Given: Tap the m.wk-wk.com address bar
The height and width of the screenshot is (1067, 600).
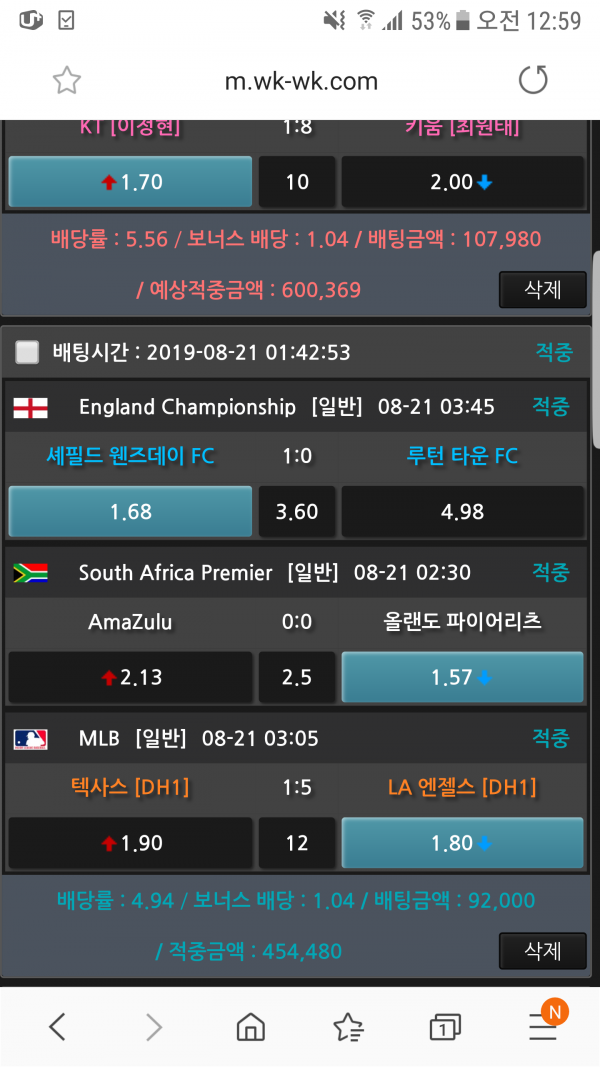Looking at the screenshot, I should [301, 82].
